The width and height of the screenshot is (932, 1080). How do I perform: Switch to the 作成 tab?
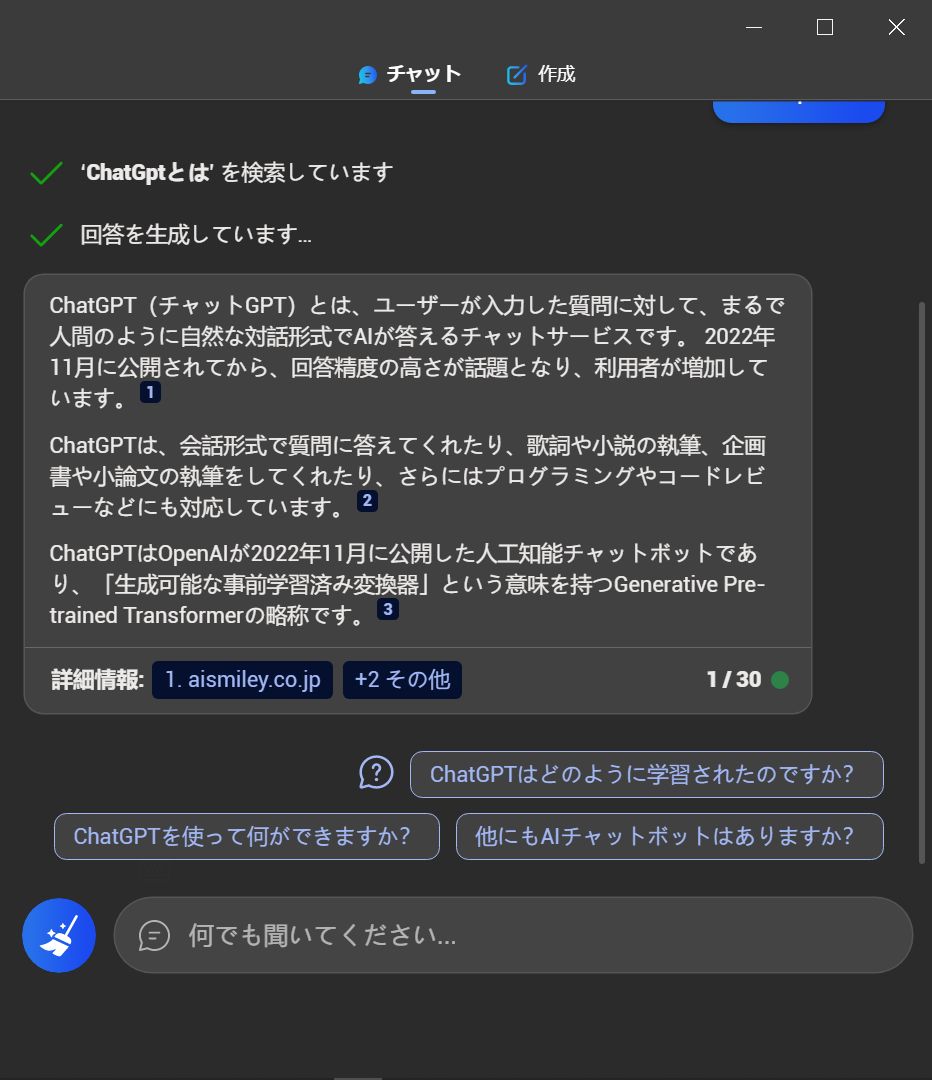point(541,74)
